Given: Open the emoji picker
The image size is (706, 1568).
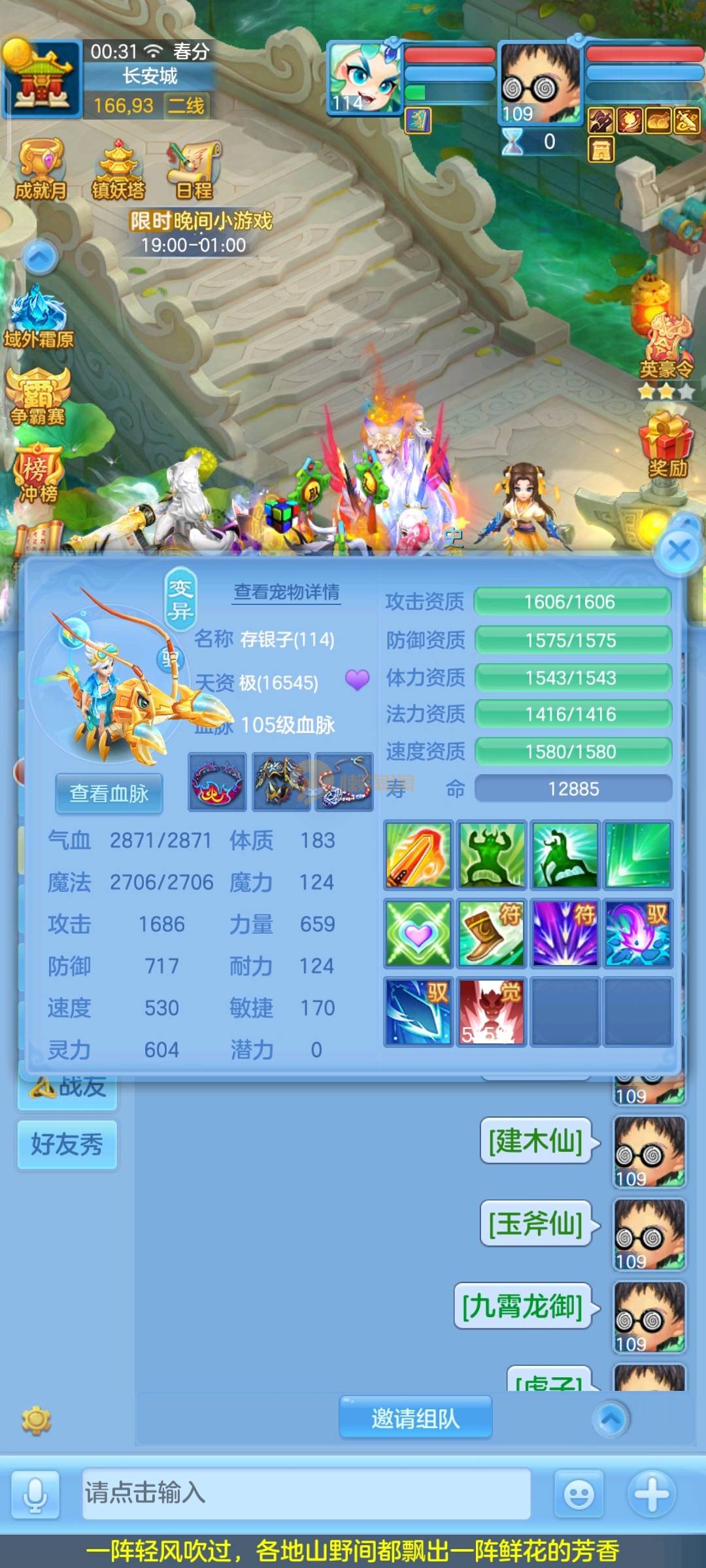Looking at the screenshot, I should 579,1494.
